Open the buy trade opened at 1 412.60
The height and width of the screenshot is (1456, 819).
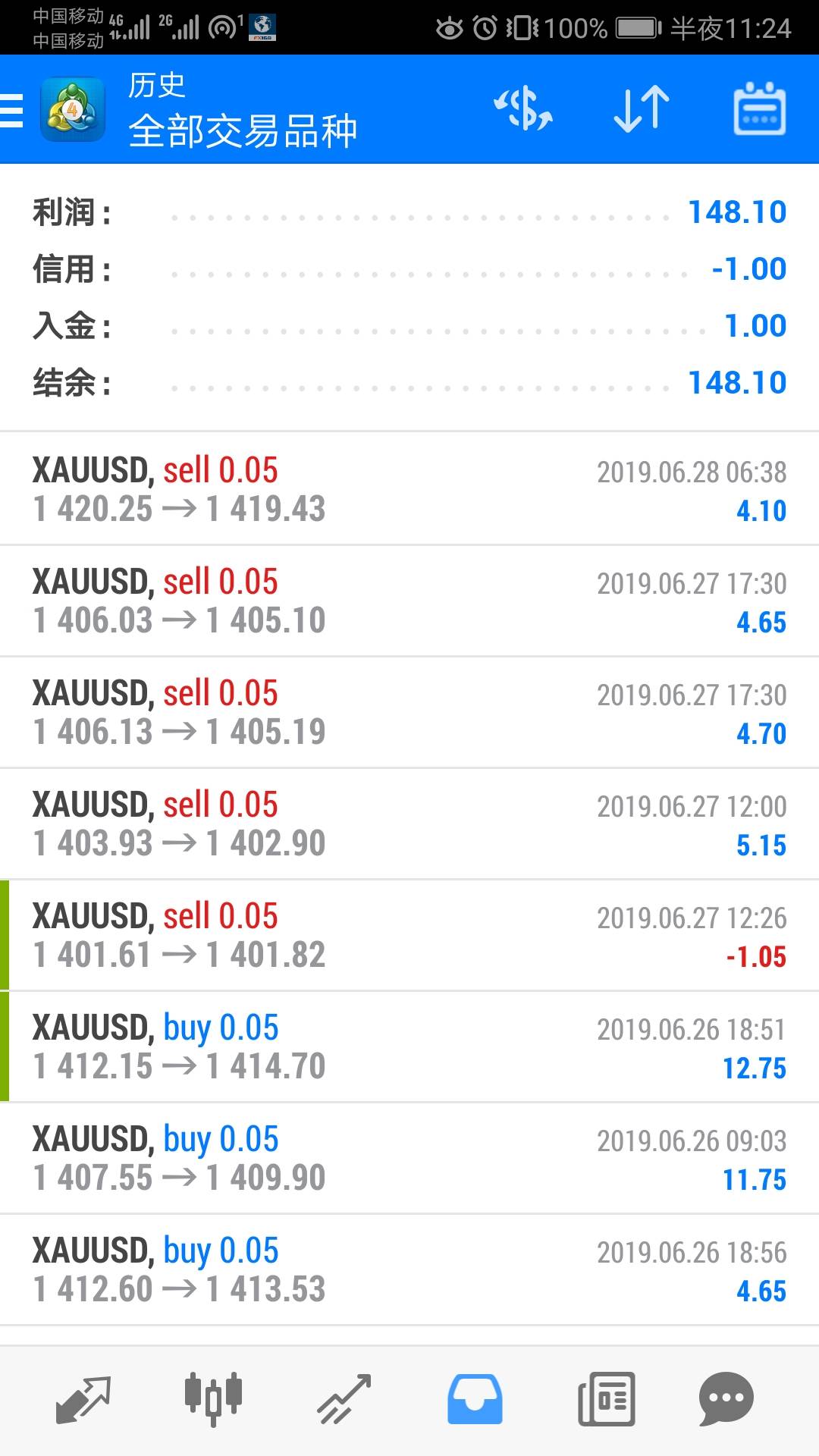[409, 1269]
